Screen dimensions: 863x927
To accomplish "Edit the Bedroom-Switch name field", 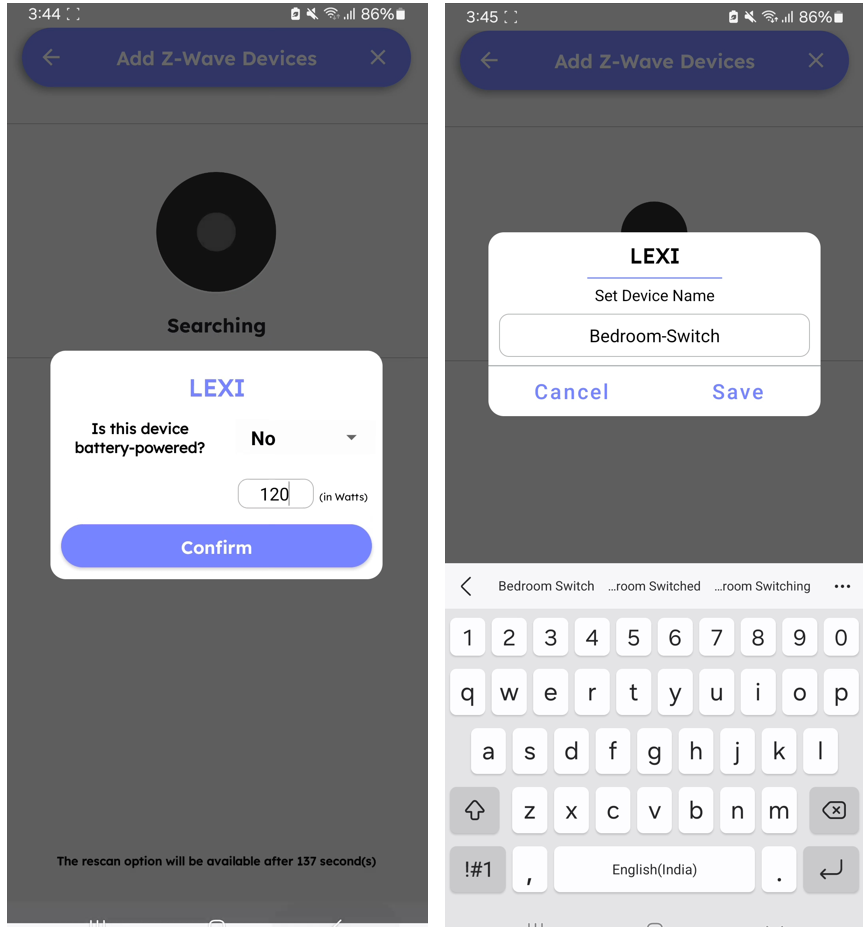I will (654, 336).
